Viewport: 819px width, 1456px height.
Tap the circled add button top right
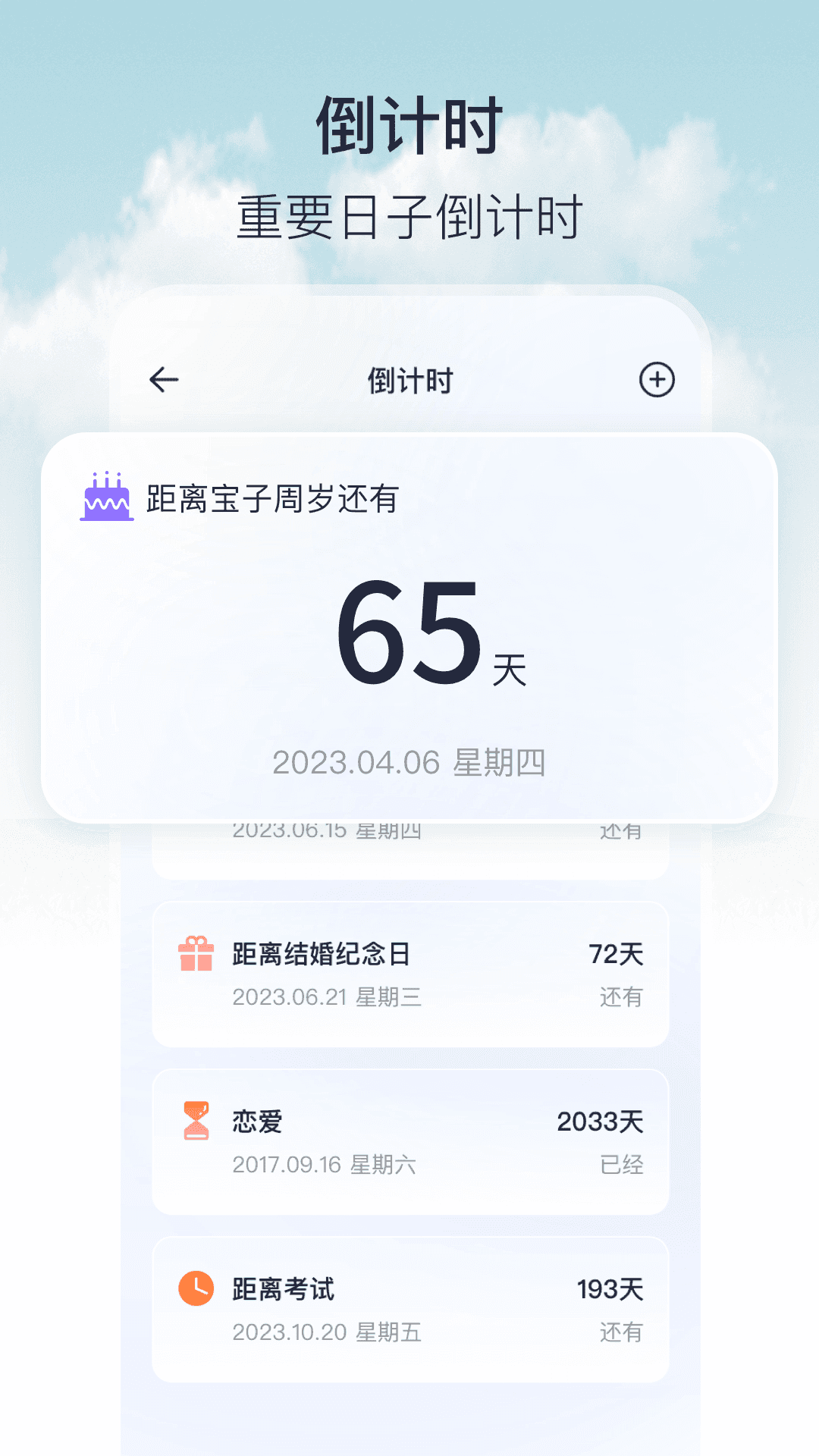coord(656,379)
